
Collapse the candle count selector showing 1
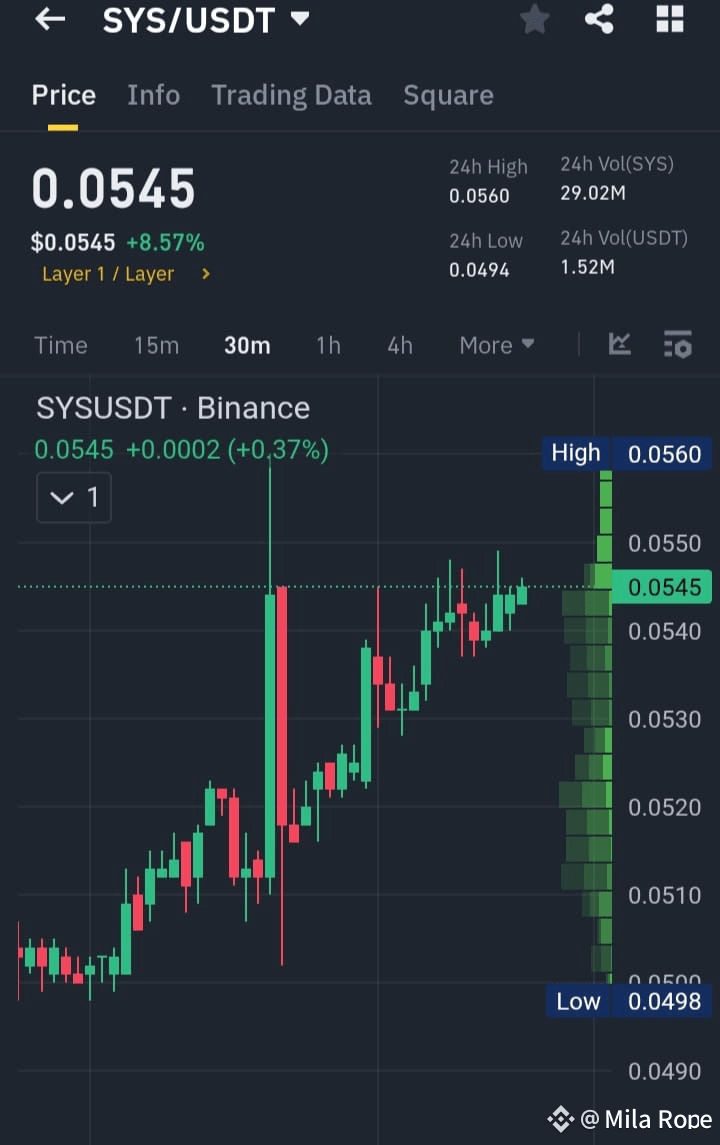click(74, 497)
